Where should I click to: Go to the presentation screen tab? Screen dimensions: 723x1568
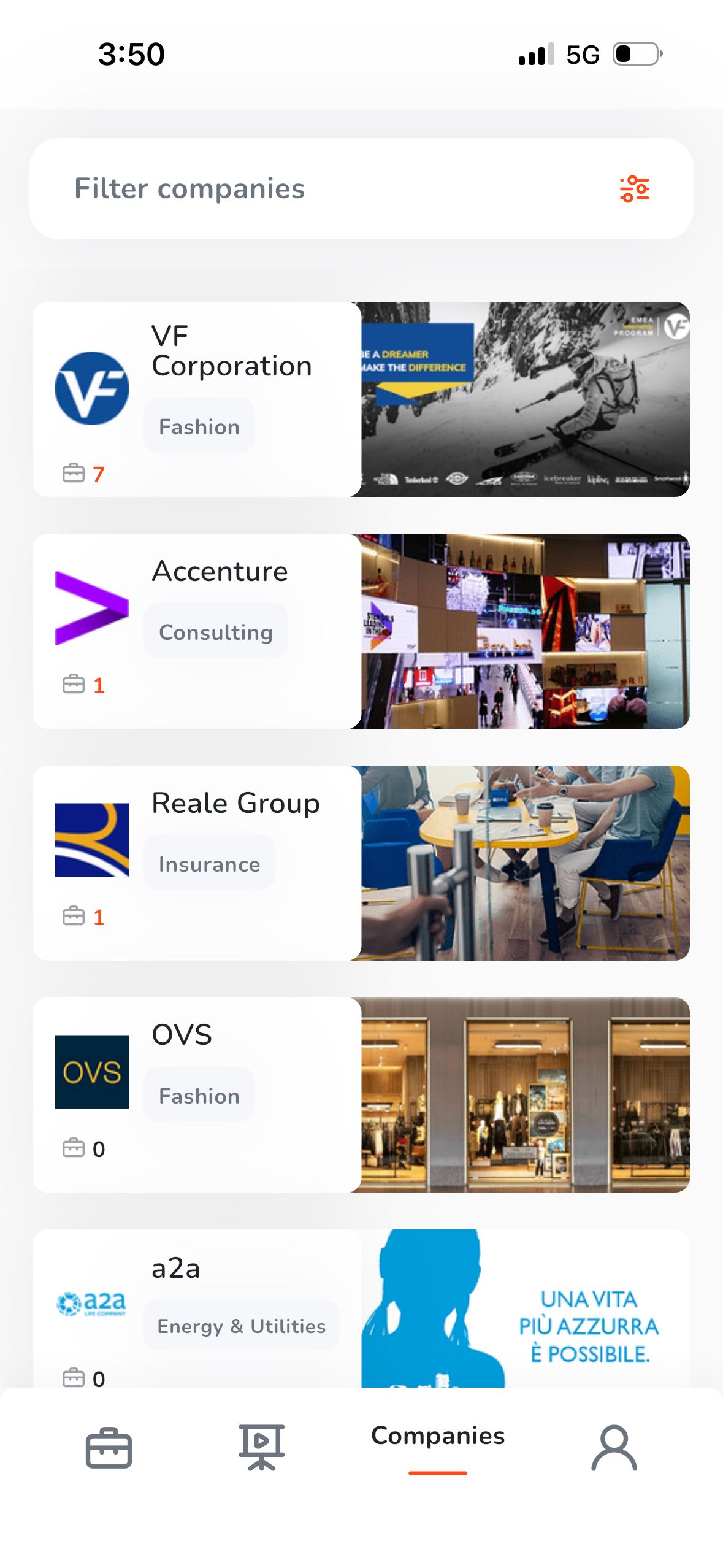point(262,1448)
